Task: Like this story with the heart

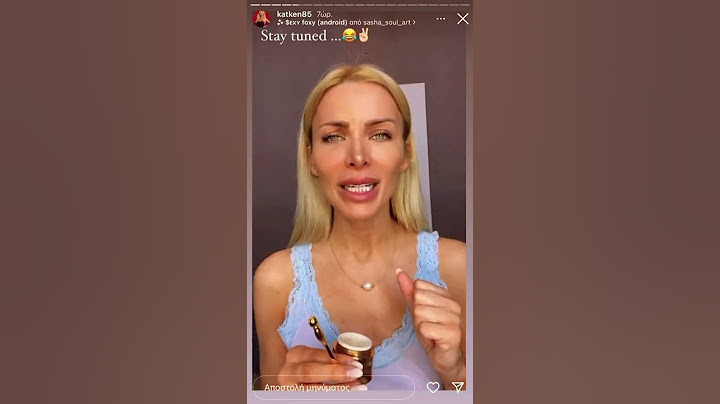Action: click(x=433, y=387)
